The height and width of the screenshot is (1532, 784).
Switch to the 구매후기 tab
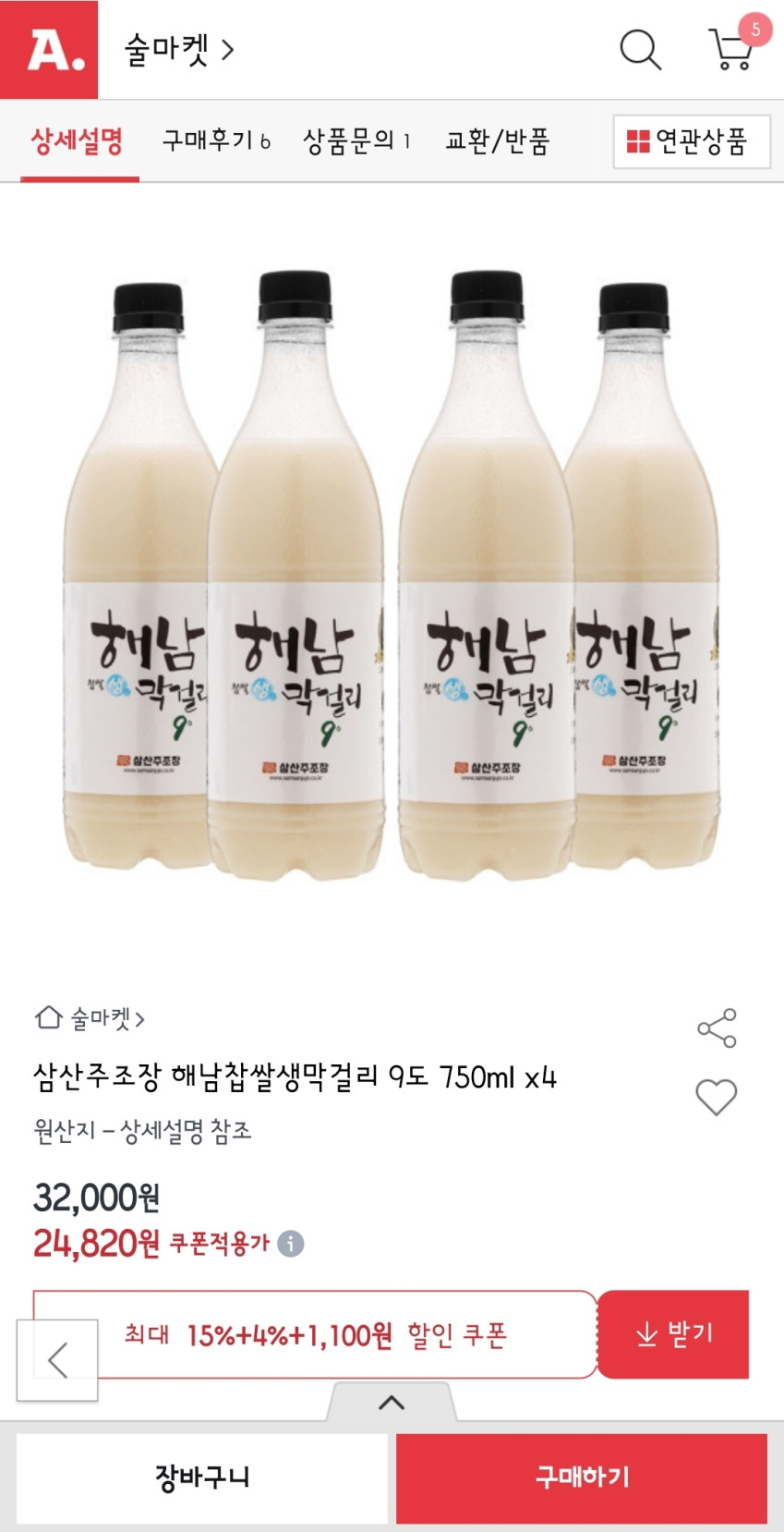(x=216, y=141)
